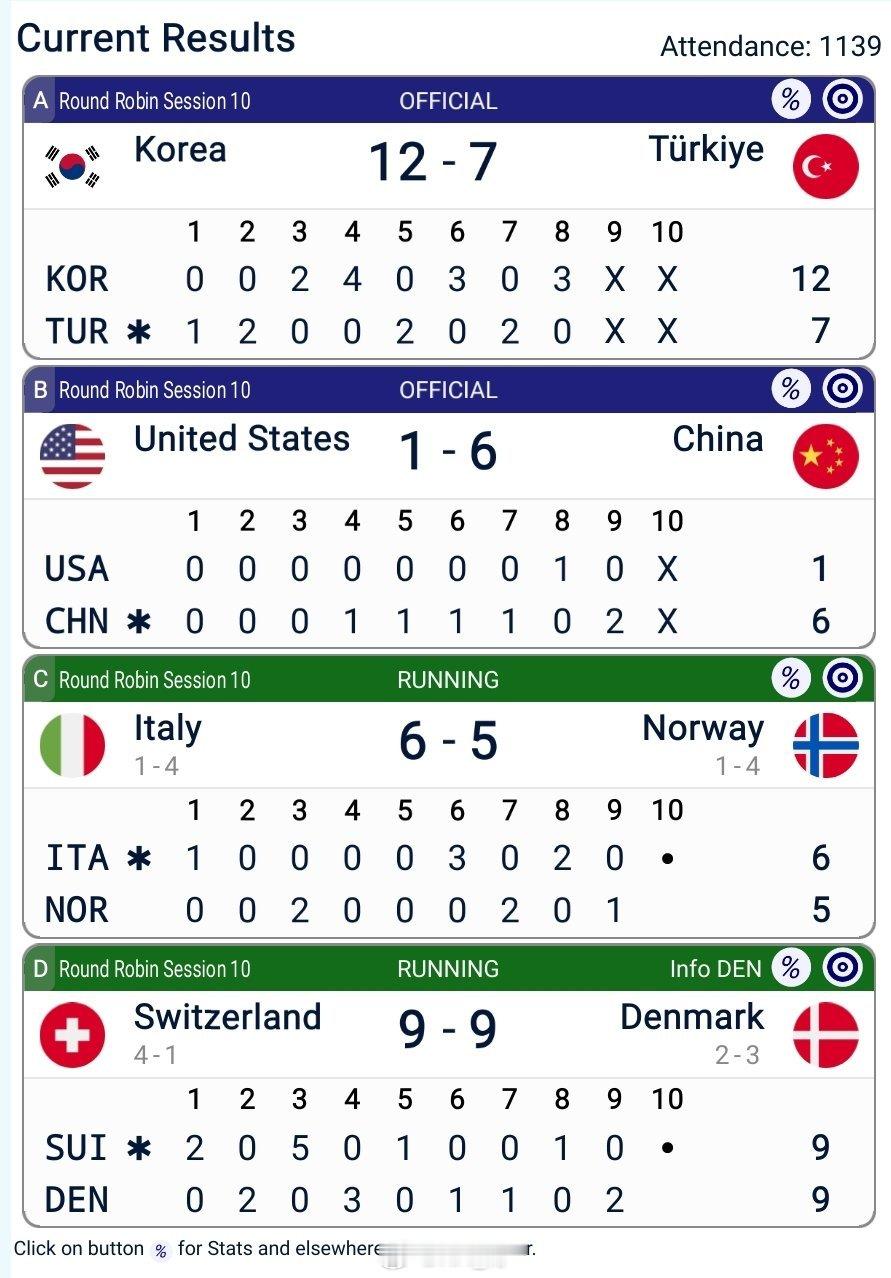The height and width of the screenshot is (1278, 891).
Task: Click the OFFICIAL status label on Sheet A
Action: 448,100
